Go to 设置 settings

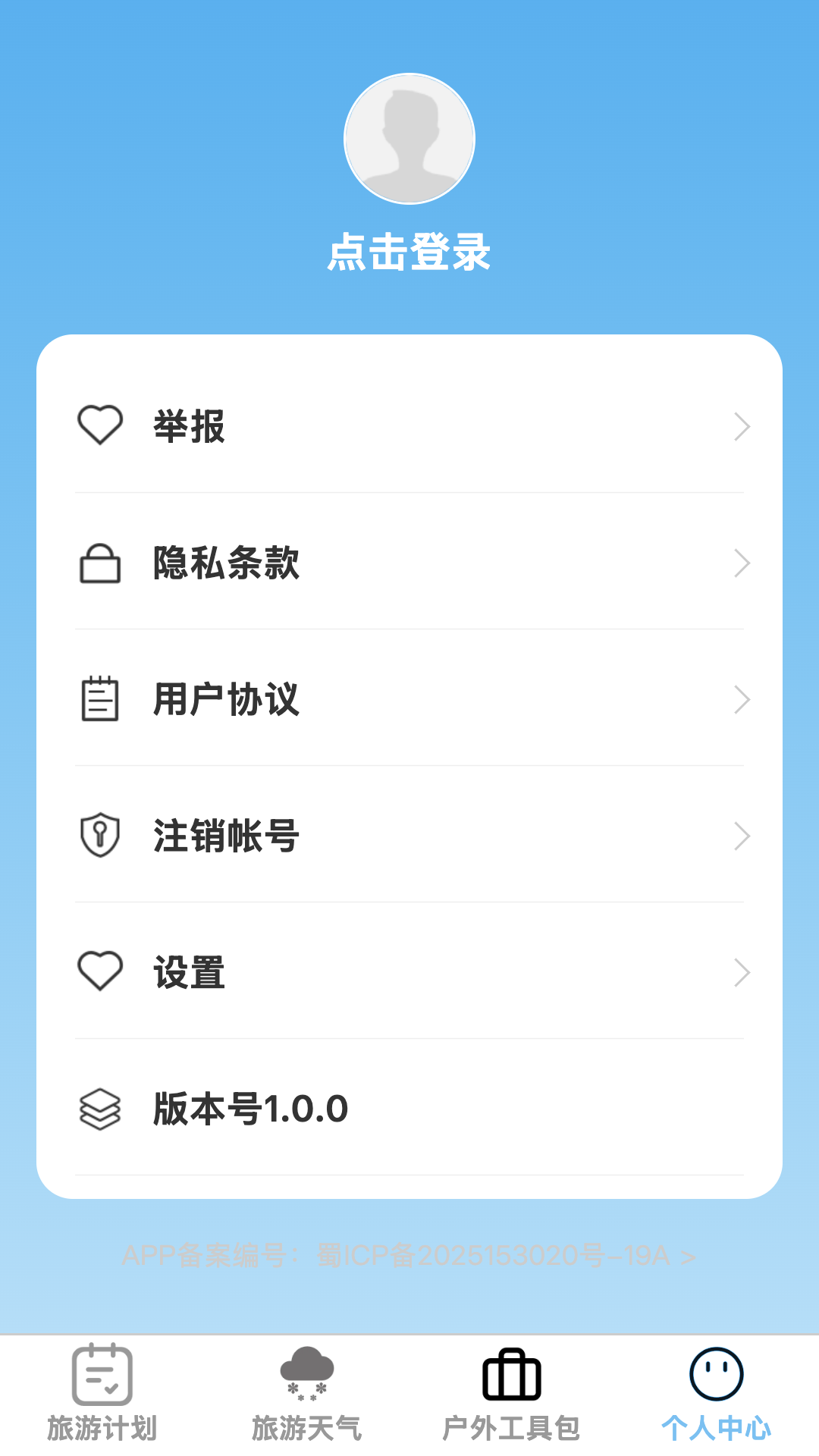point(409,972)
